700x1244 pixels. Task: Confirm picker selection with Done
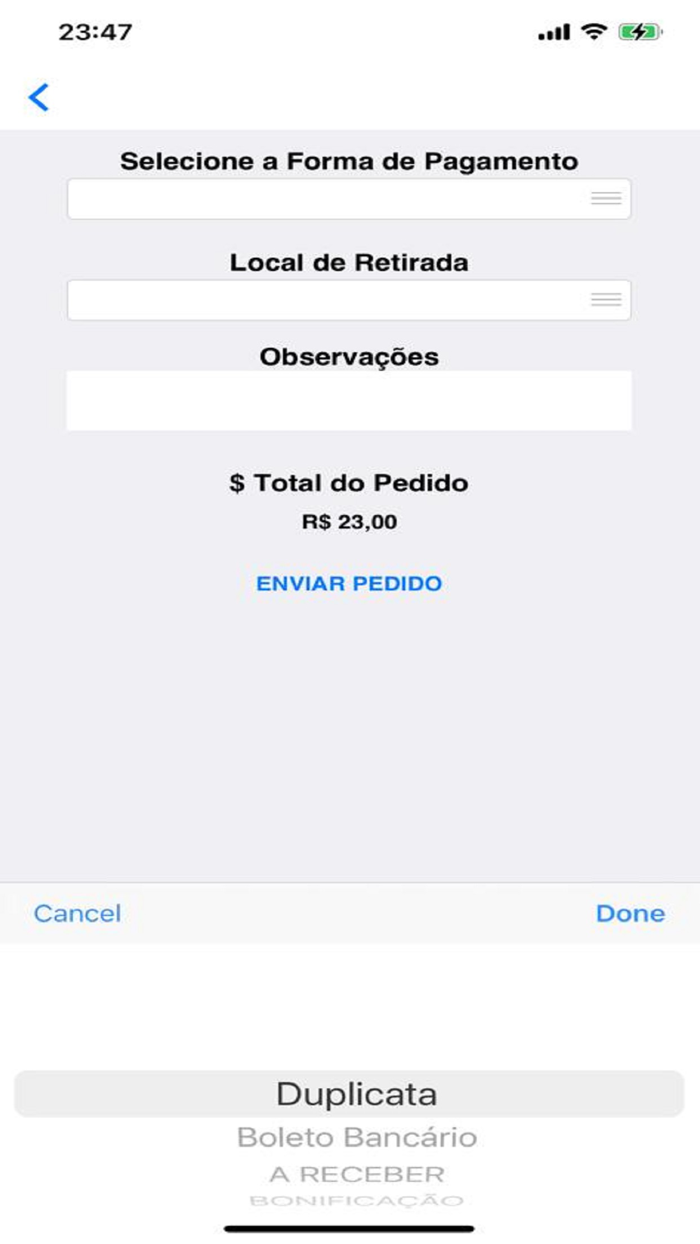click(x=630, y=913)
